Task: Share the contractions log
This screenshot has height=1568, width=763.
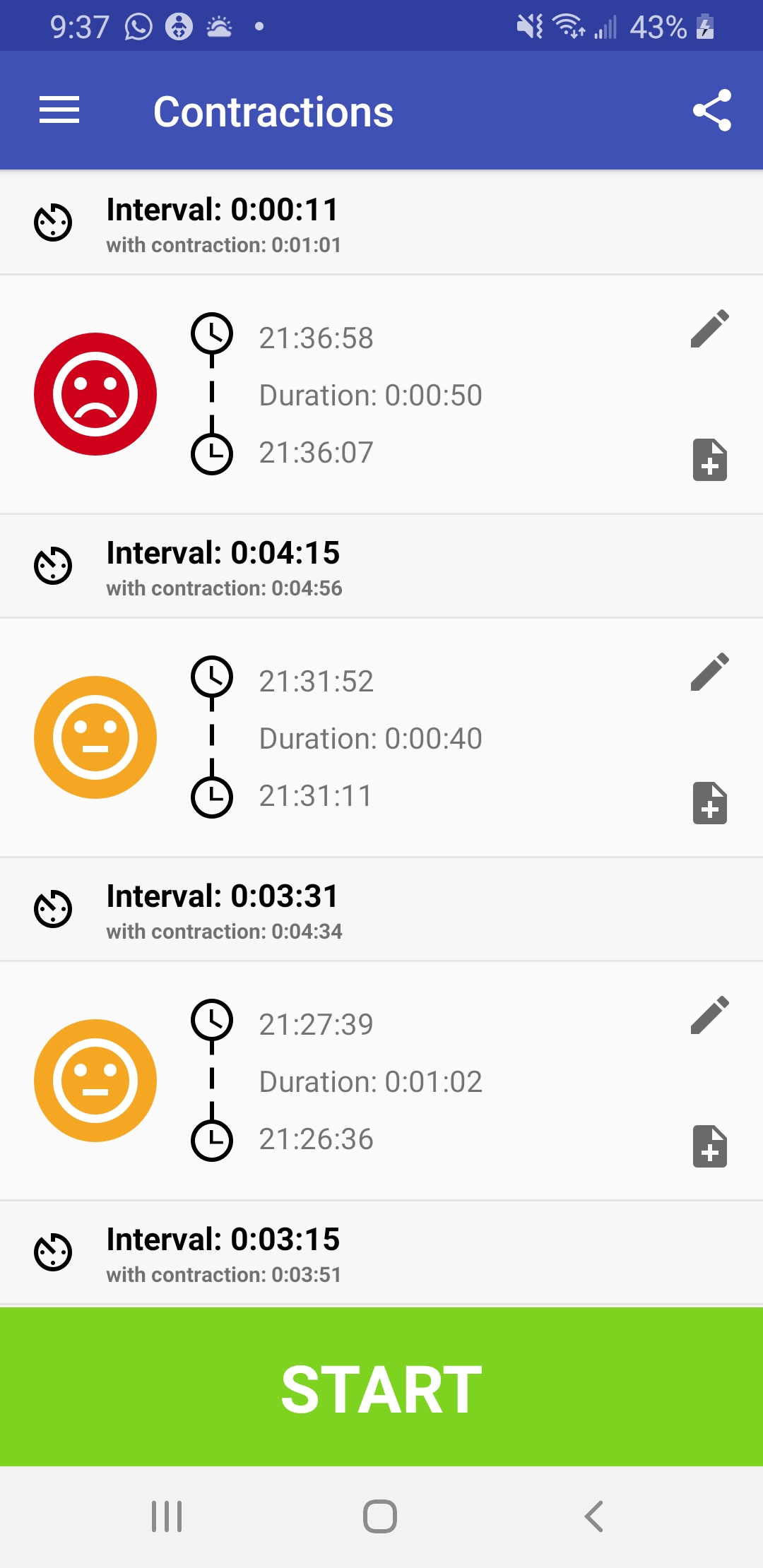Action: [x=711, y=110]
